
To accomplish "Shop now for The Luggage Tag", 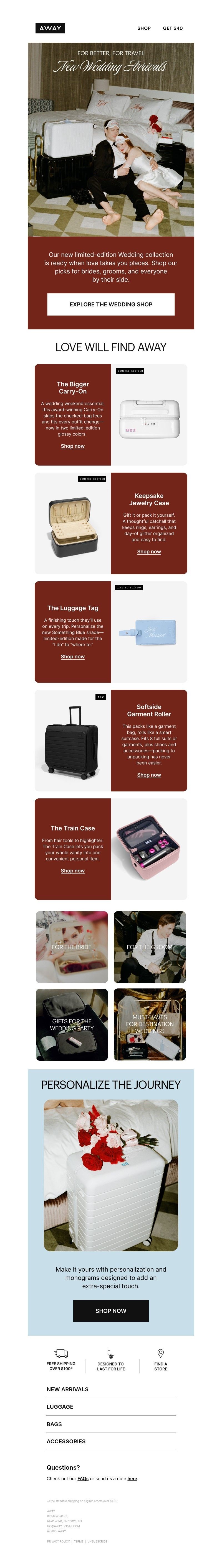I will pos(73,657).
